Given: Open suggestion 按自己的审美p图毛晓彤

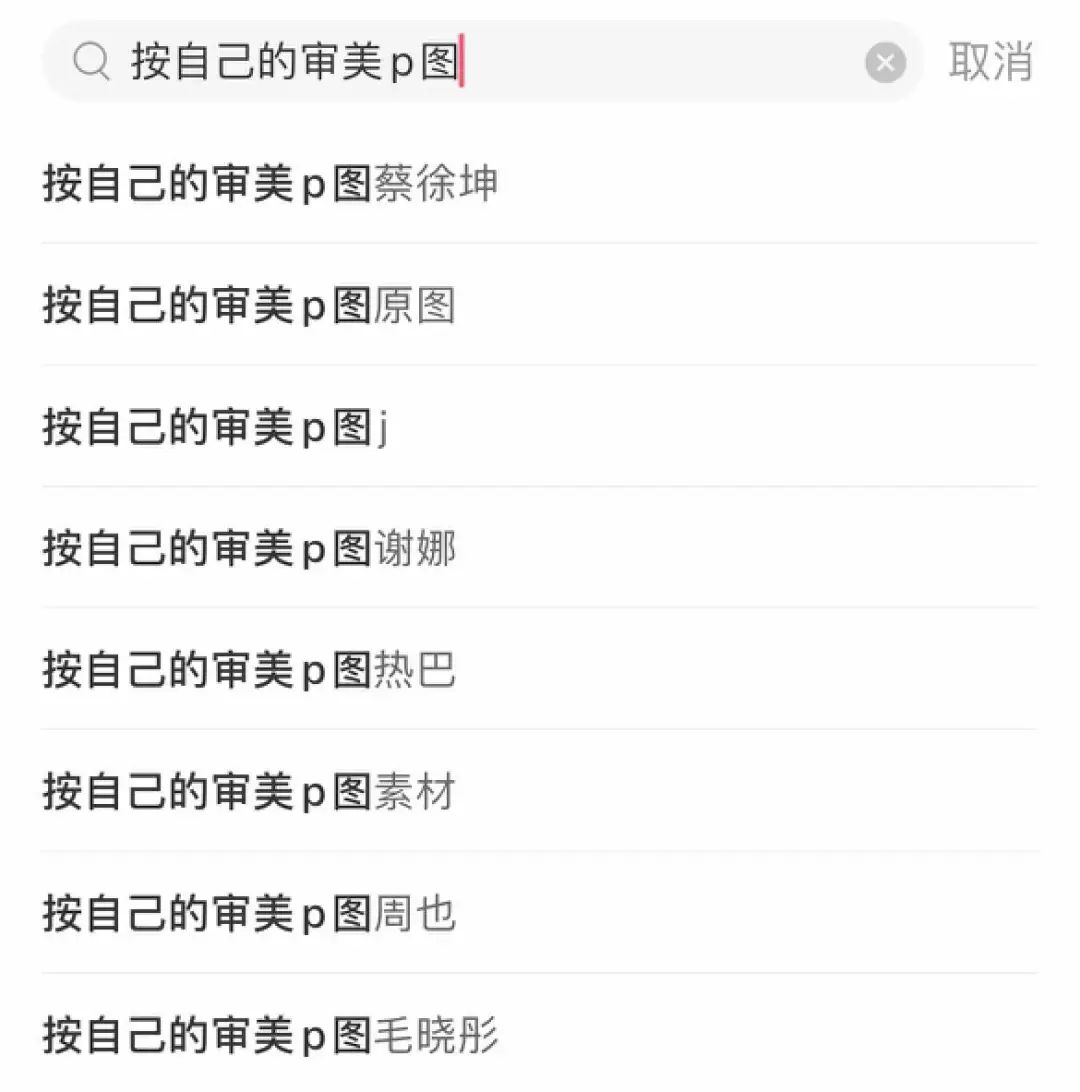Looking at the screenshot, I should click(x=270, y=1036).
